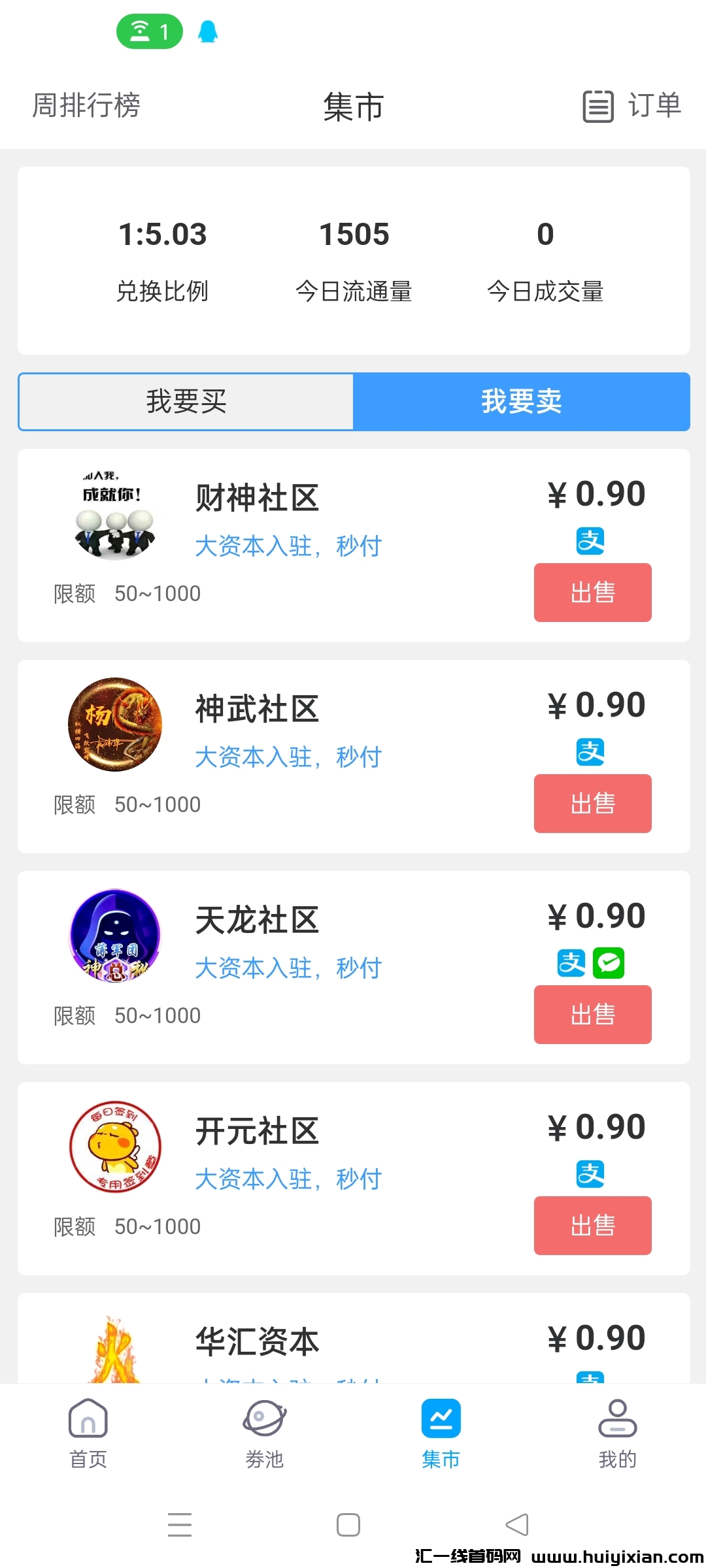Choose 出售 for 开元社区

pyautogui.click(x=592, y=1225)
